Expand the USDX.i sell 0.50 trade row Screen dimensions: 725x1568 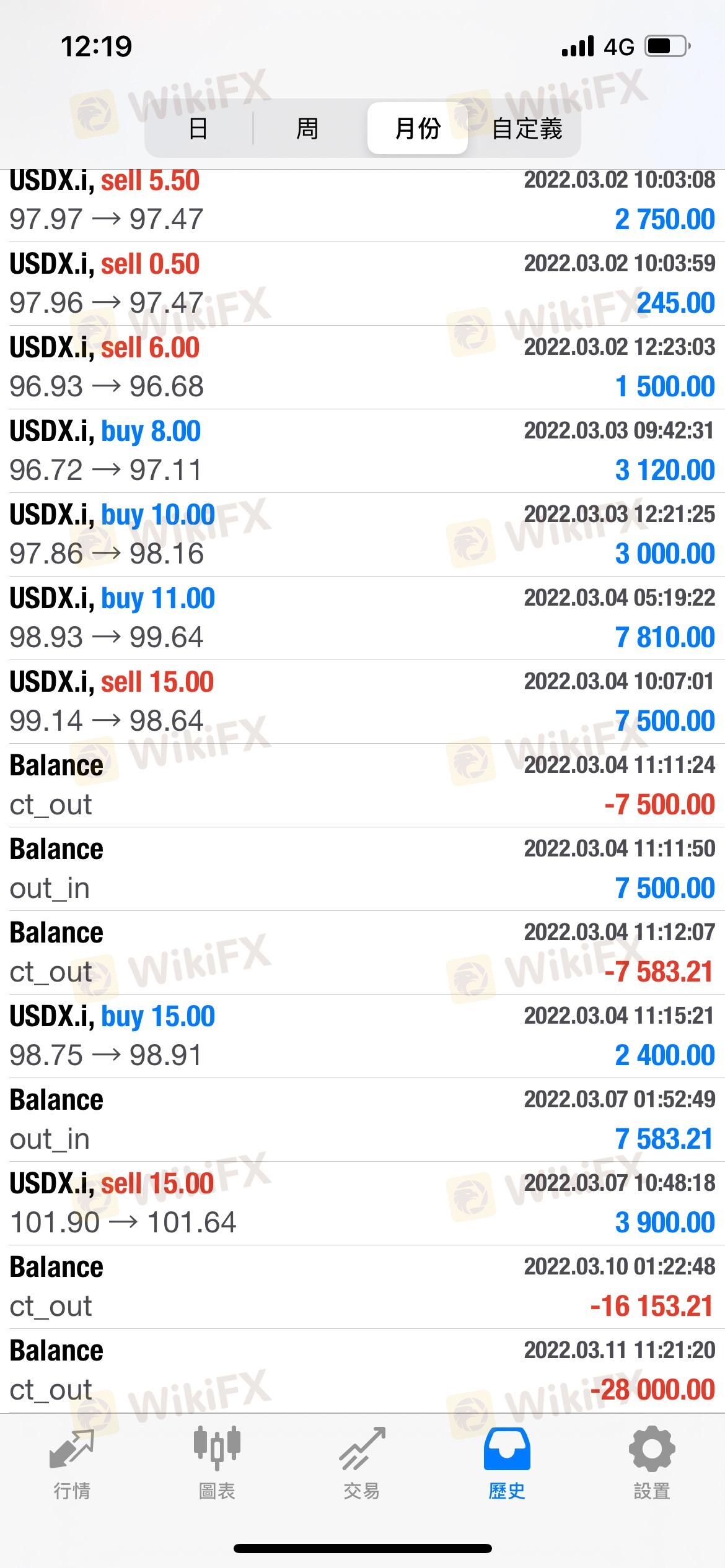[362, 284]
